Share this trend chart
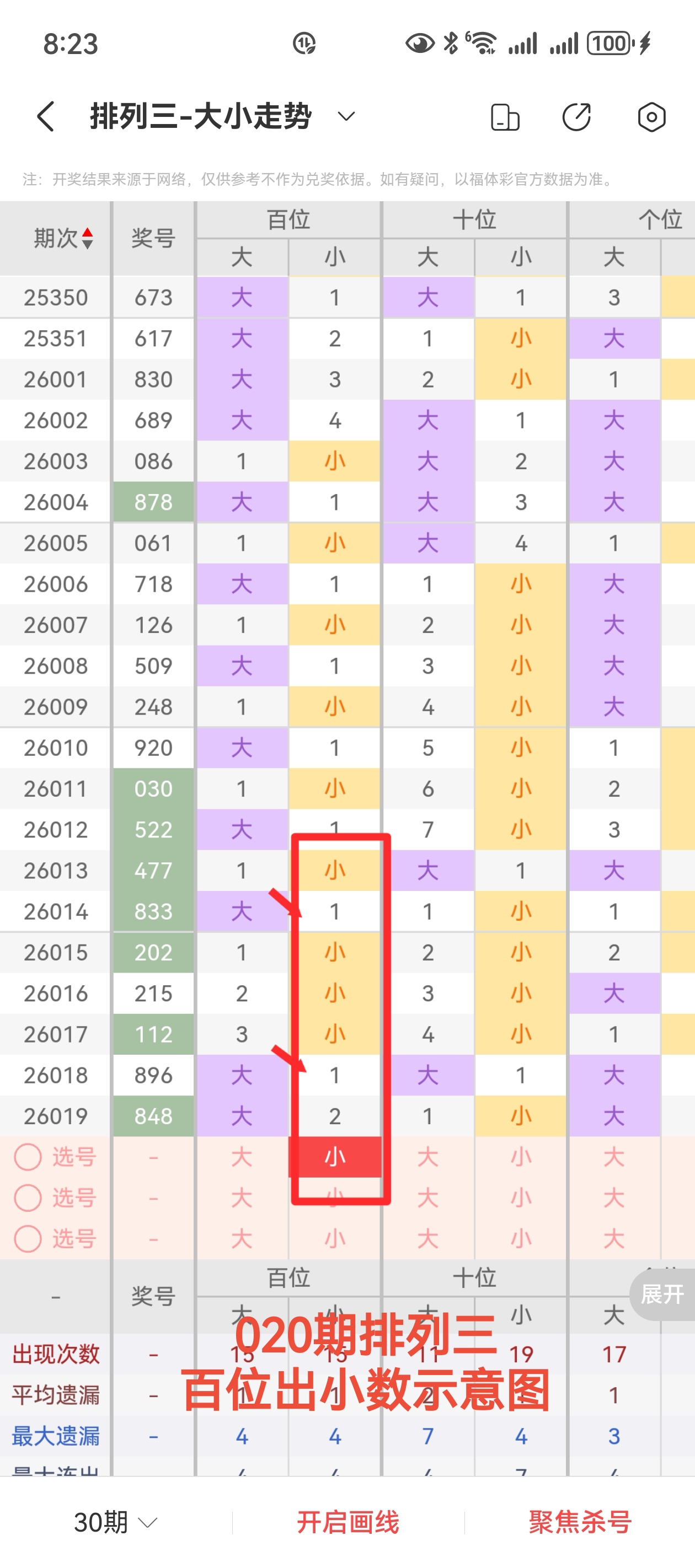 click(576, 117)
